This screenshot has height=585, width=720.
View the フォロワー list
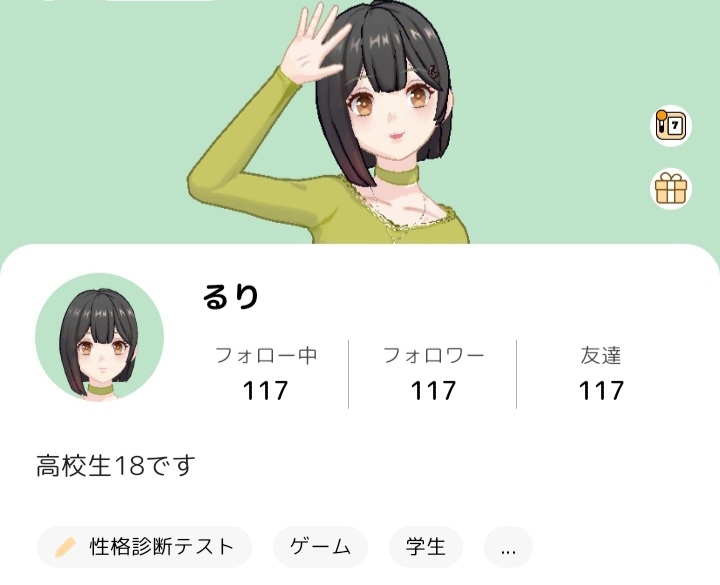(433, 373)
